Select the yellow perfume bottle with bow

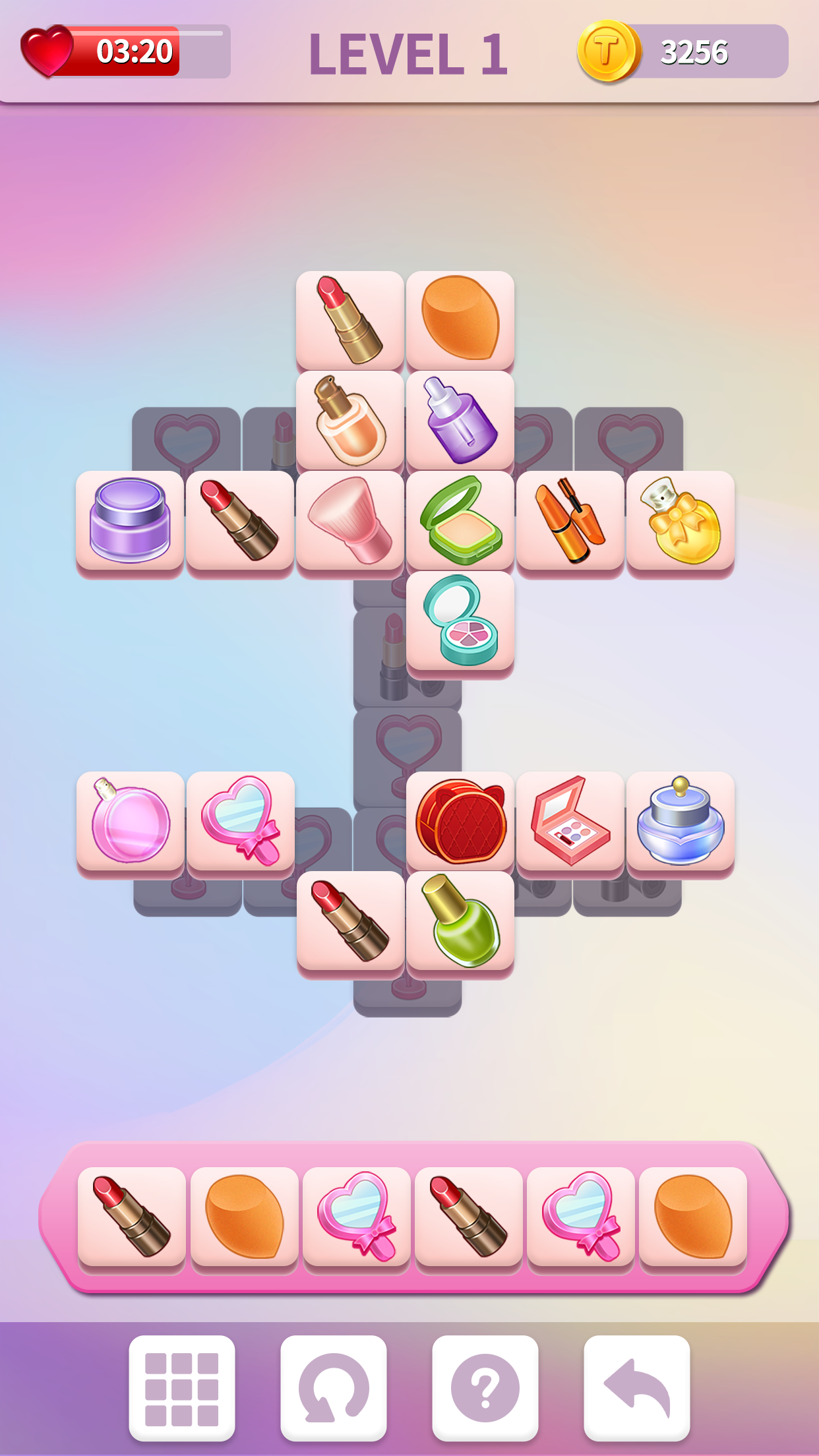pos(680,523)
